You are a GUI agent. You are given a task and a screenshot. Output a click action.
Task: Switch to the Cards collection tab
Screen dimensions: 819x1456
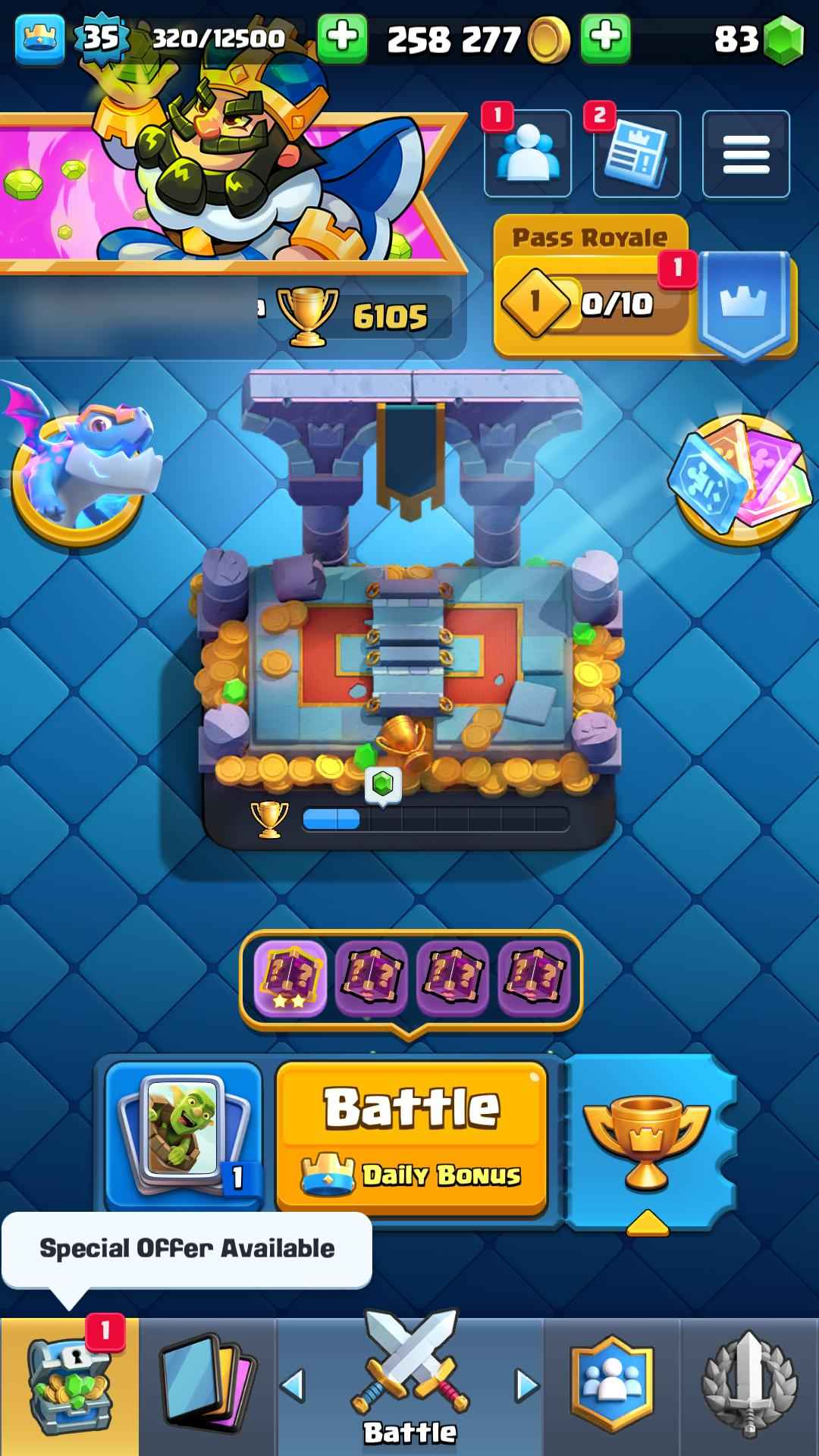click(x=207, y=1386)
